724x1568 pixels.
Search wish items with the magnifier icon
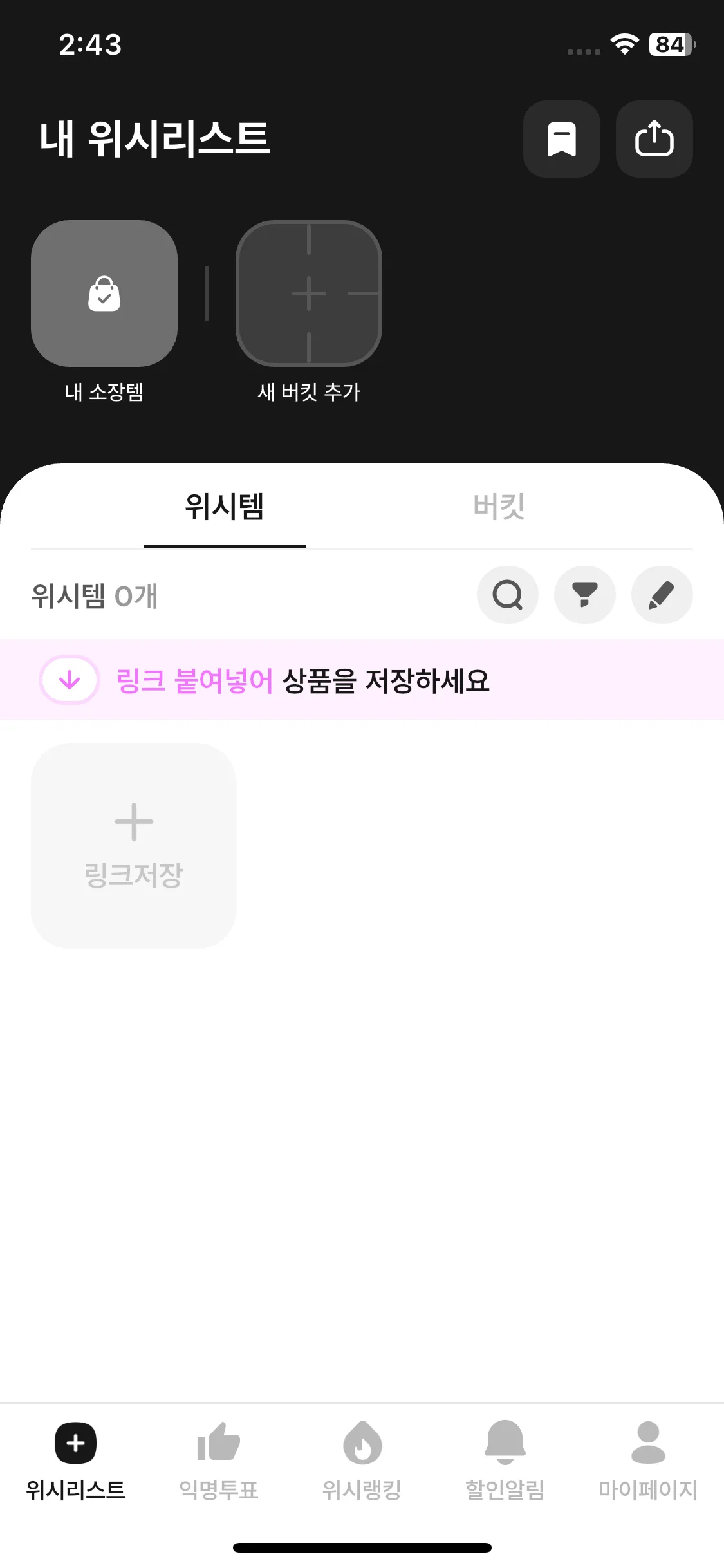[x=507, y=595]
